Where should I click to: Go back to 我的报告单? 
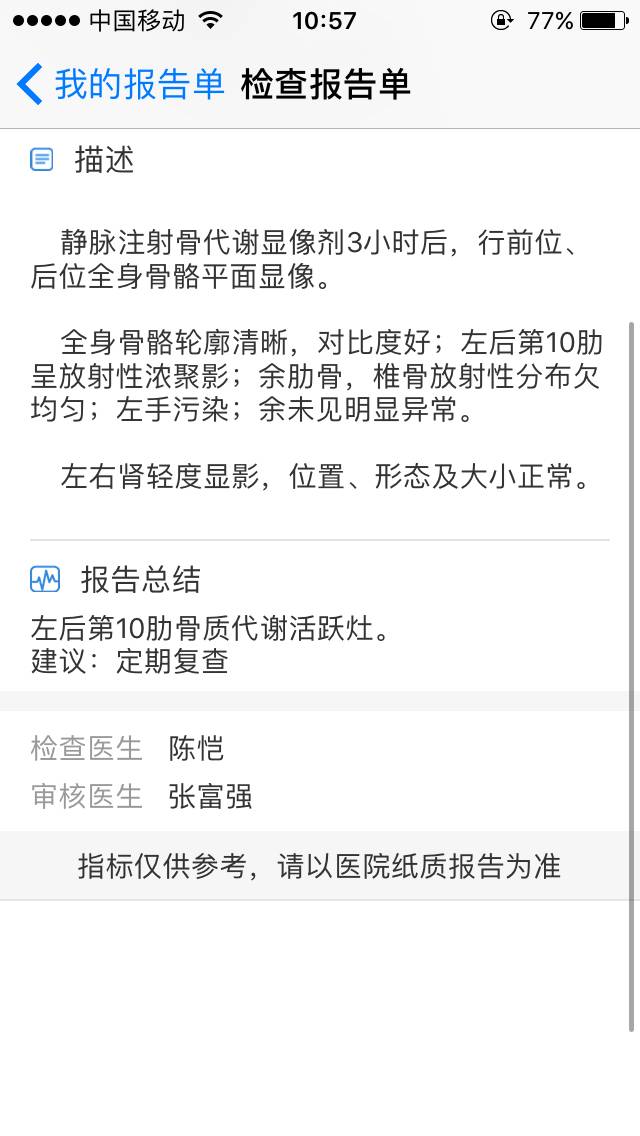[120, 85]
